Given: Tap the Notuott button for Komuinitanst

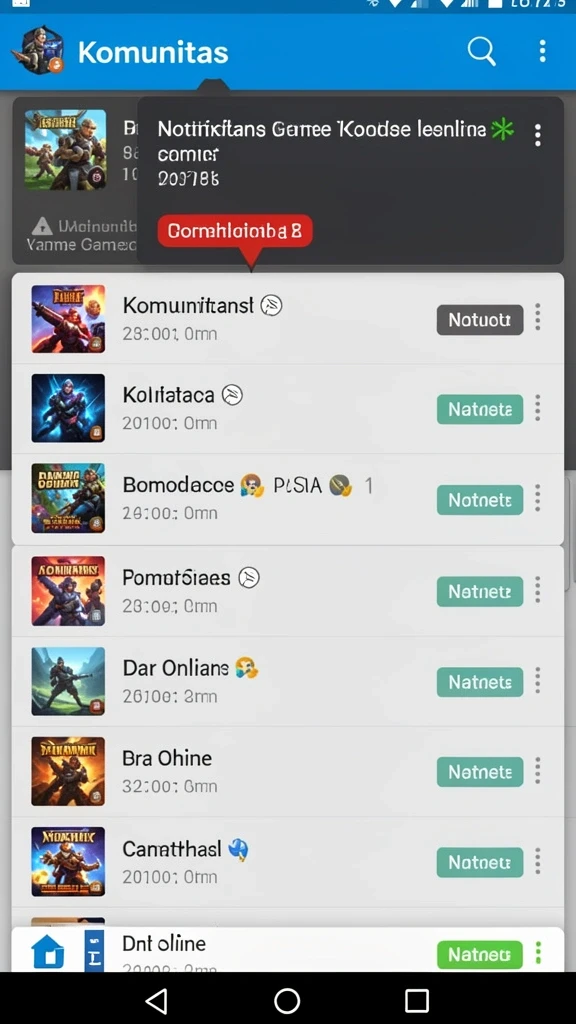Looking at the screenshot, I should 480,320.
